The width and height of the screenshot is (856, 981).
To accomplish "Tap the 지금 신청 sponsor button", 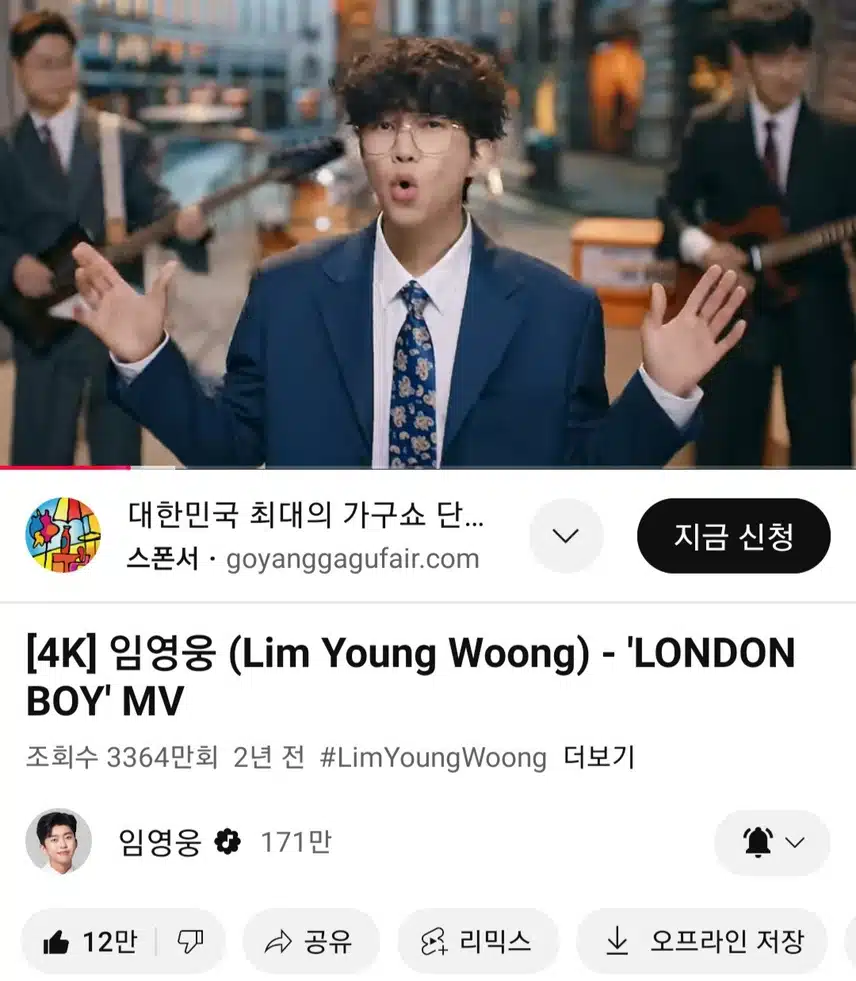I will click(733, 537).
